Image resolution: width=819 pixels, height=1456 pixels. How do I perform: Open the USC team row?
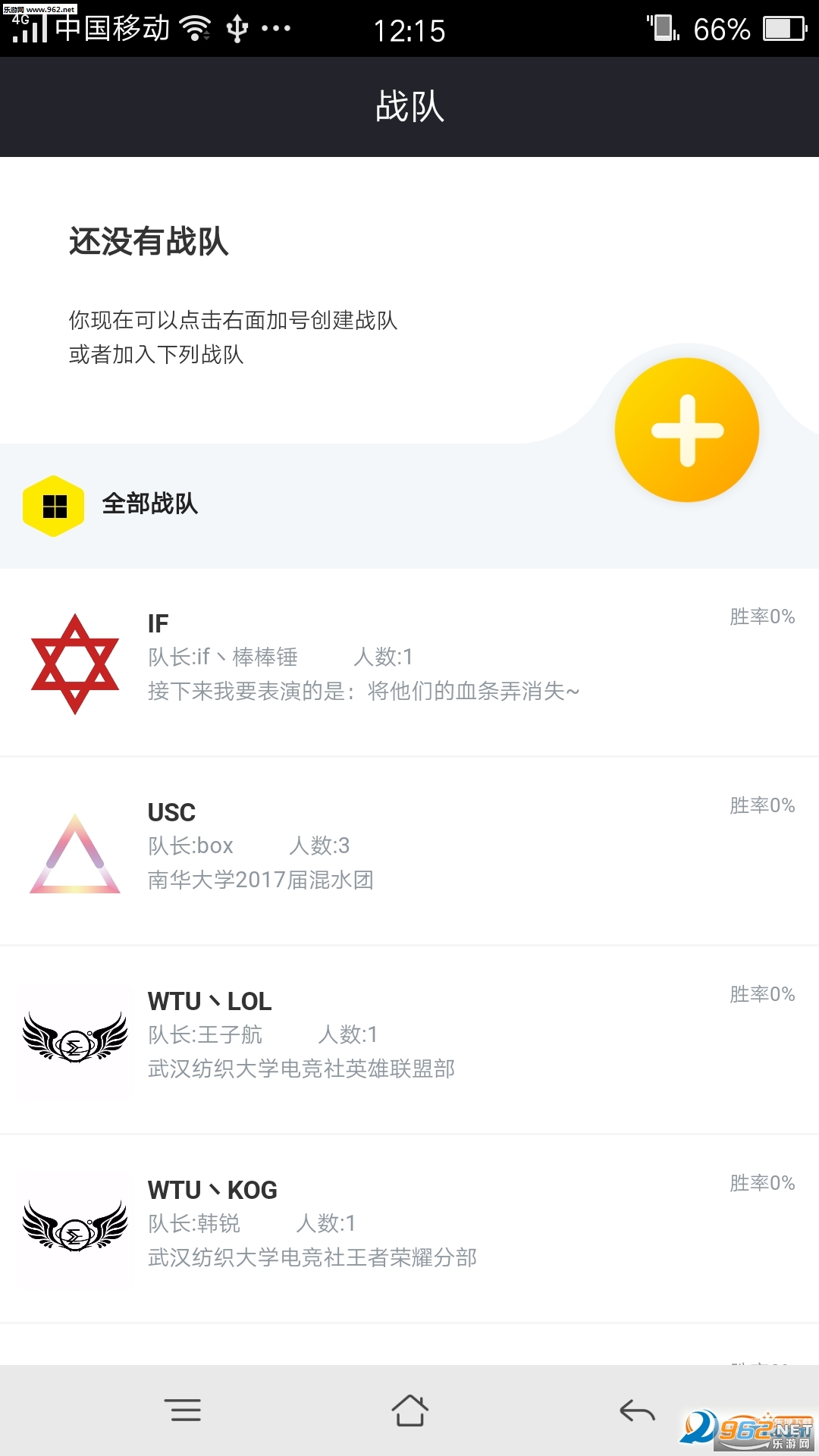point(409,851)
